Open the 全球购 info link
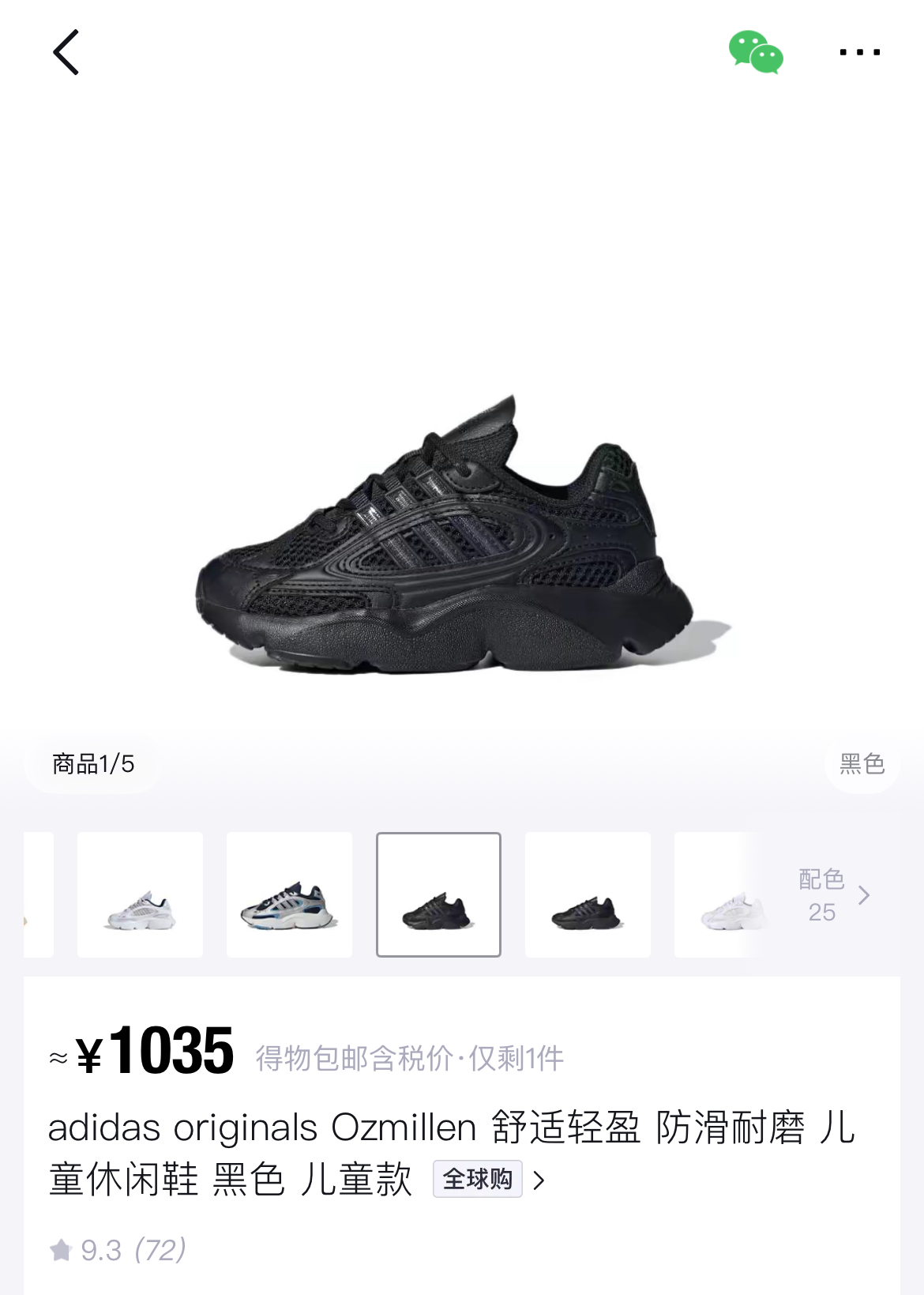 [x=489, y=1179]
